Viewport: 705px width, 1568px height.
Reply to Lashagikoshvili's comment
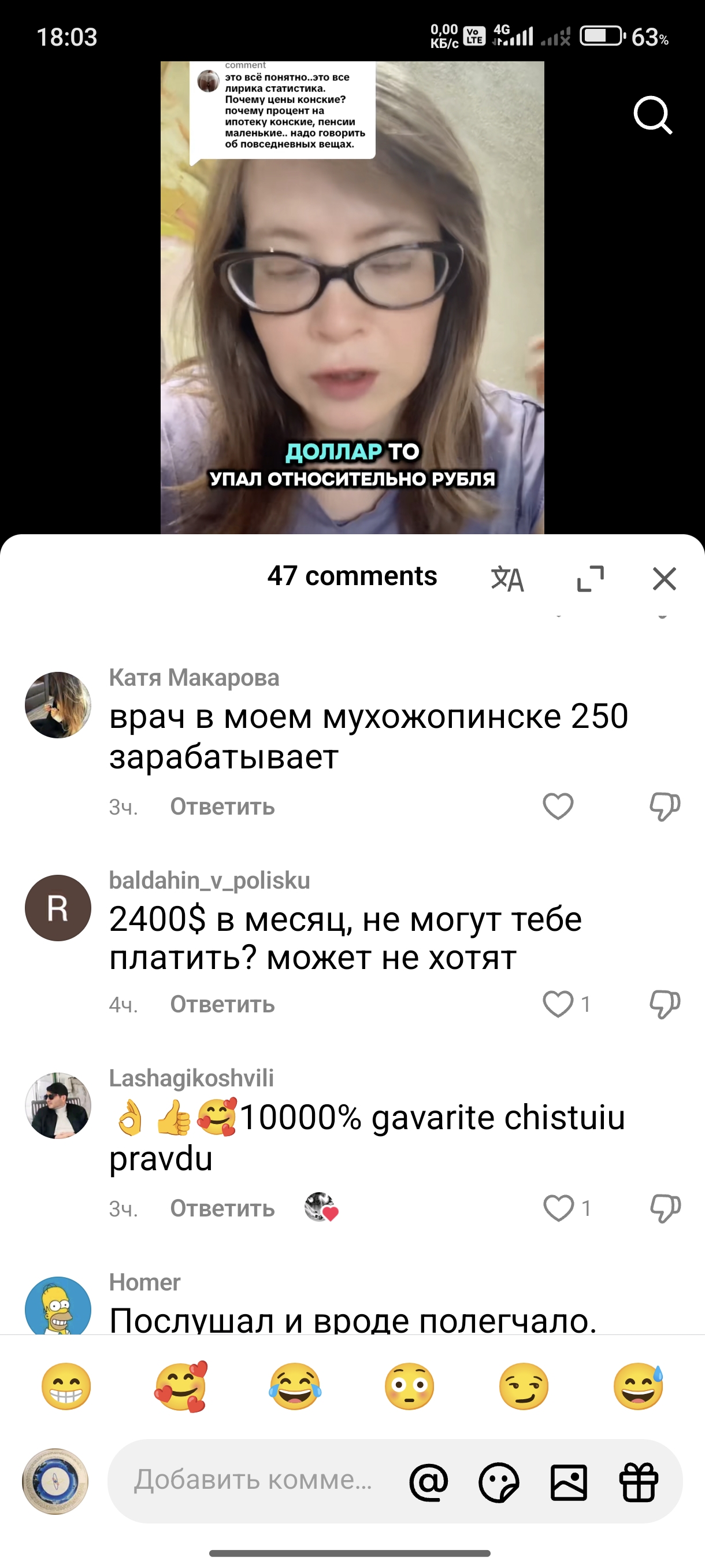point(222,1208)
